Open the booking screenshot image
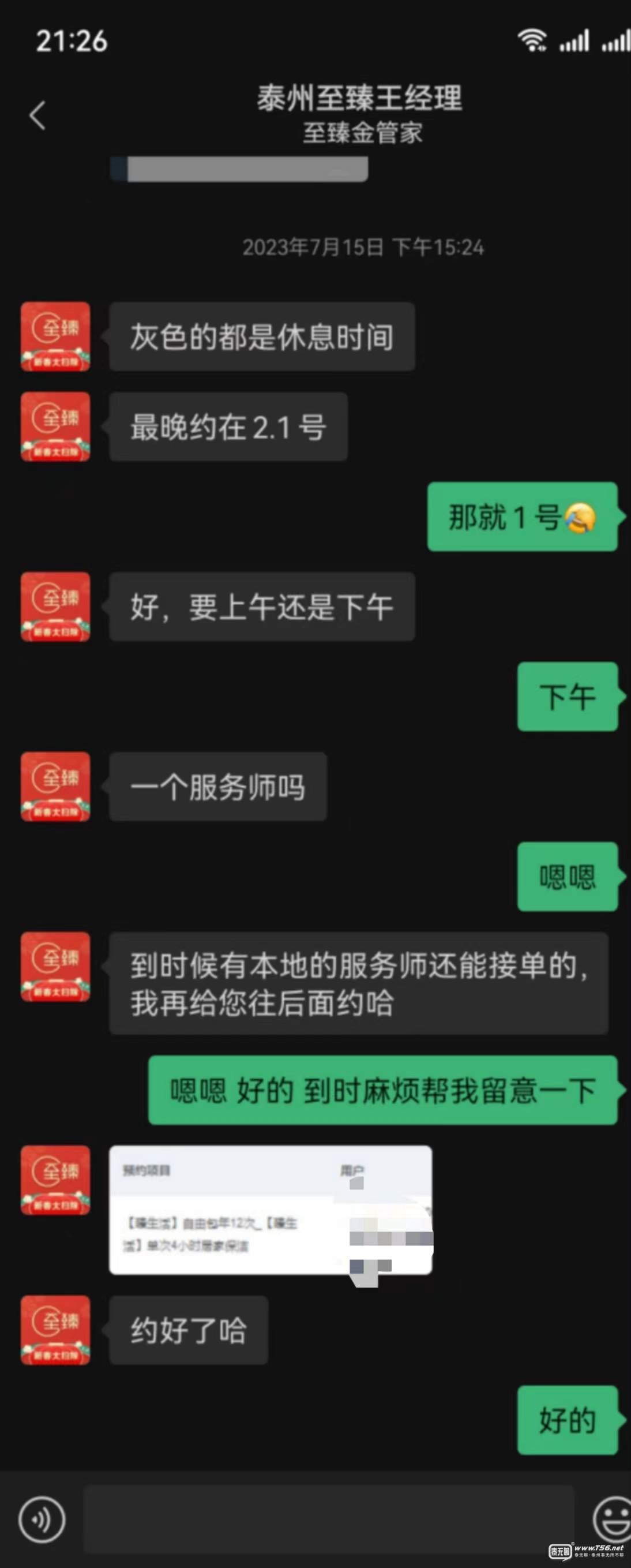The width and height of the screenshot is (631, 1568). pos(270,1210)
